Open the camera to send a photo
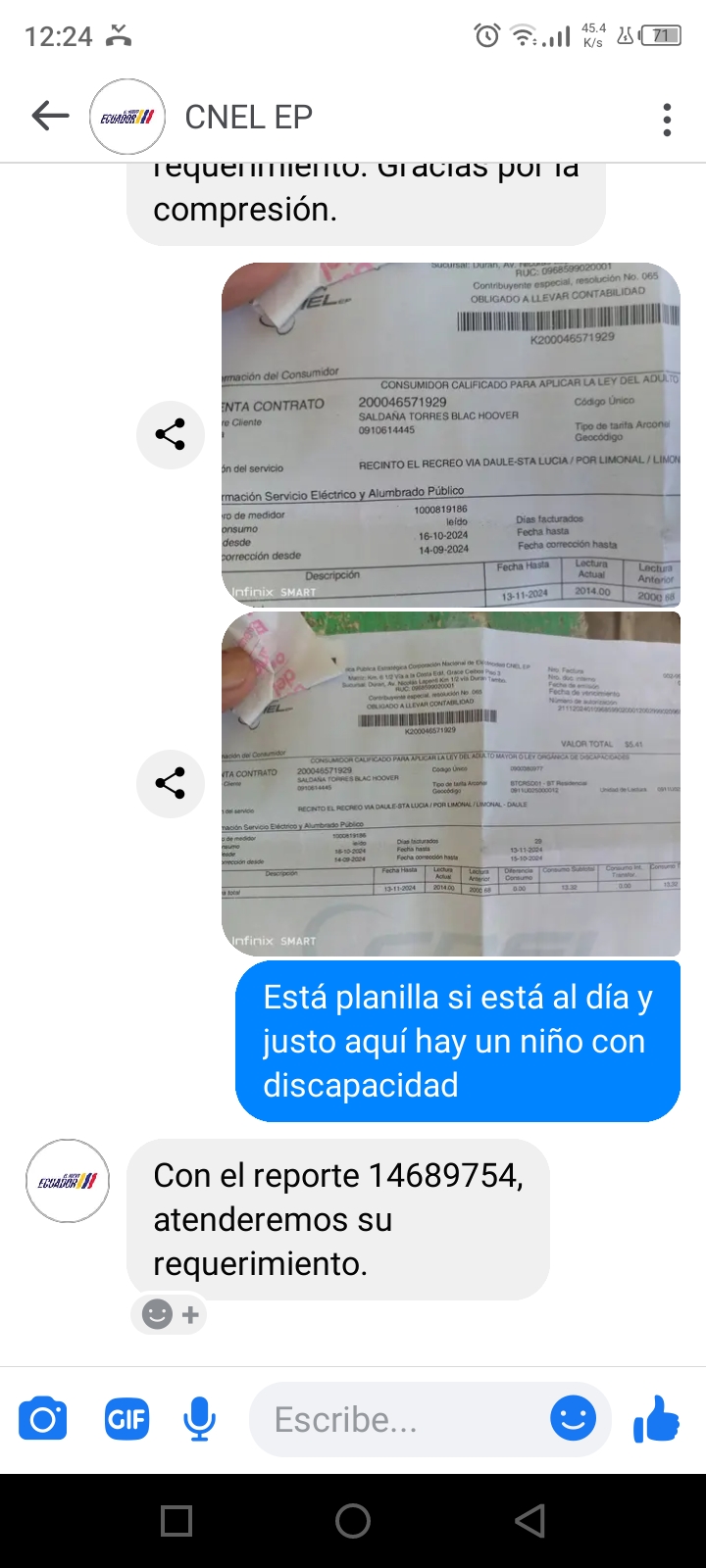This screenshot has width=706, height=1568. pos(43,1419)
